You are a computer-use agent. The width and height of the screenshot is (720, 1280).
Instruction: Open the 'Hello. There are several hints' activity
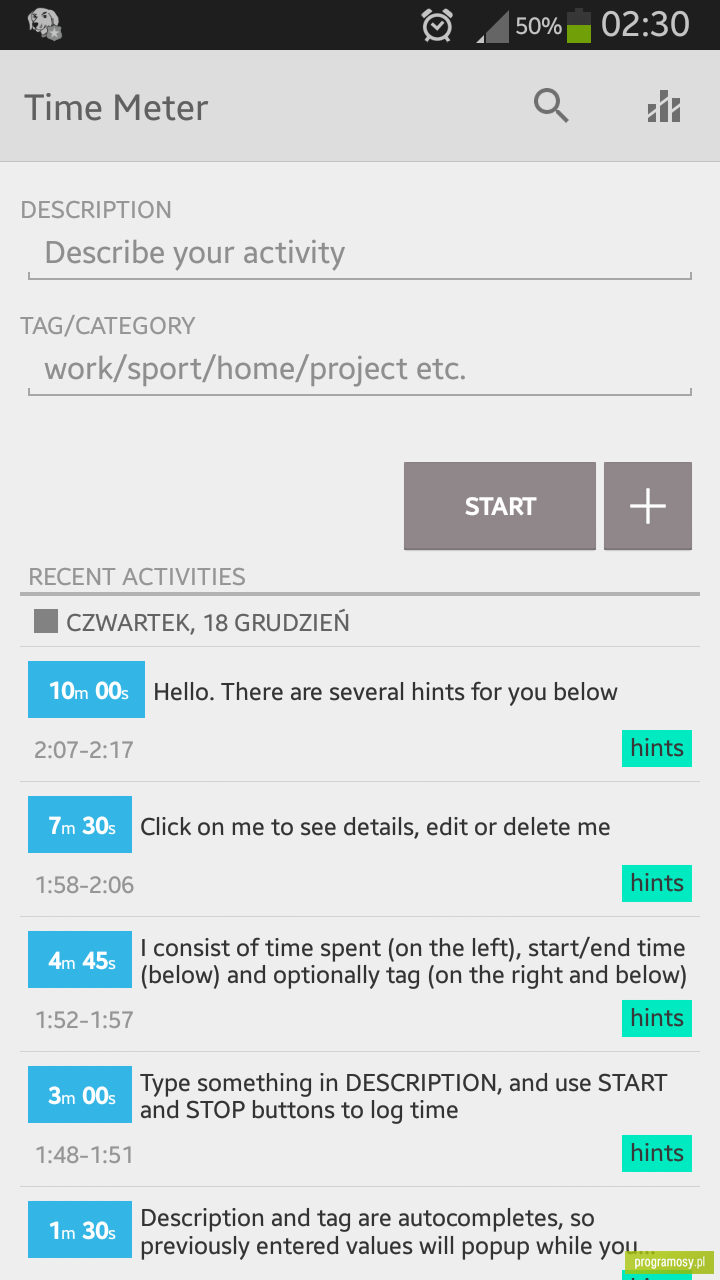360,714
